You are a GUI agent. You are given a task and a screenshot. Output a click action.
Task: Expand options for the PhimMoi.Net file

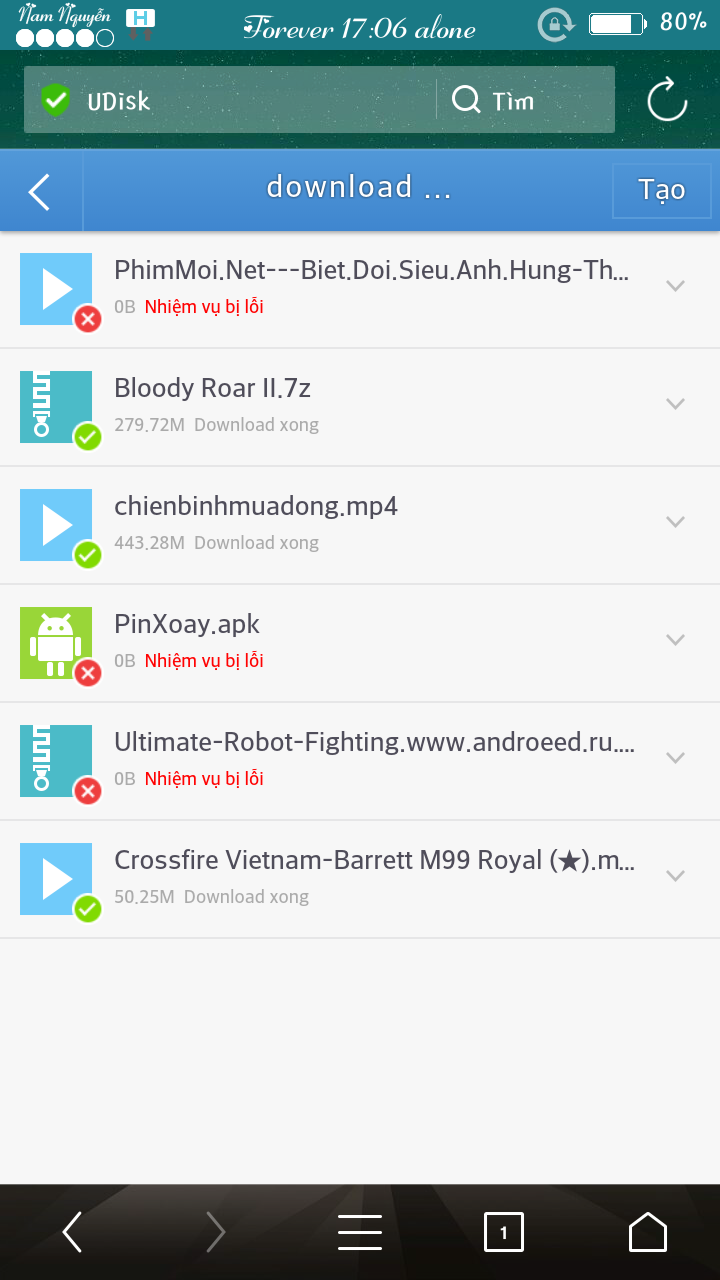tap(676, 287)
